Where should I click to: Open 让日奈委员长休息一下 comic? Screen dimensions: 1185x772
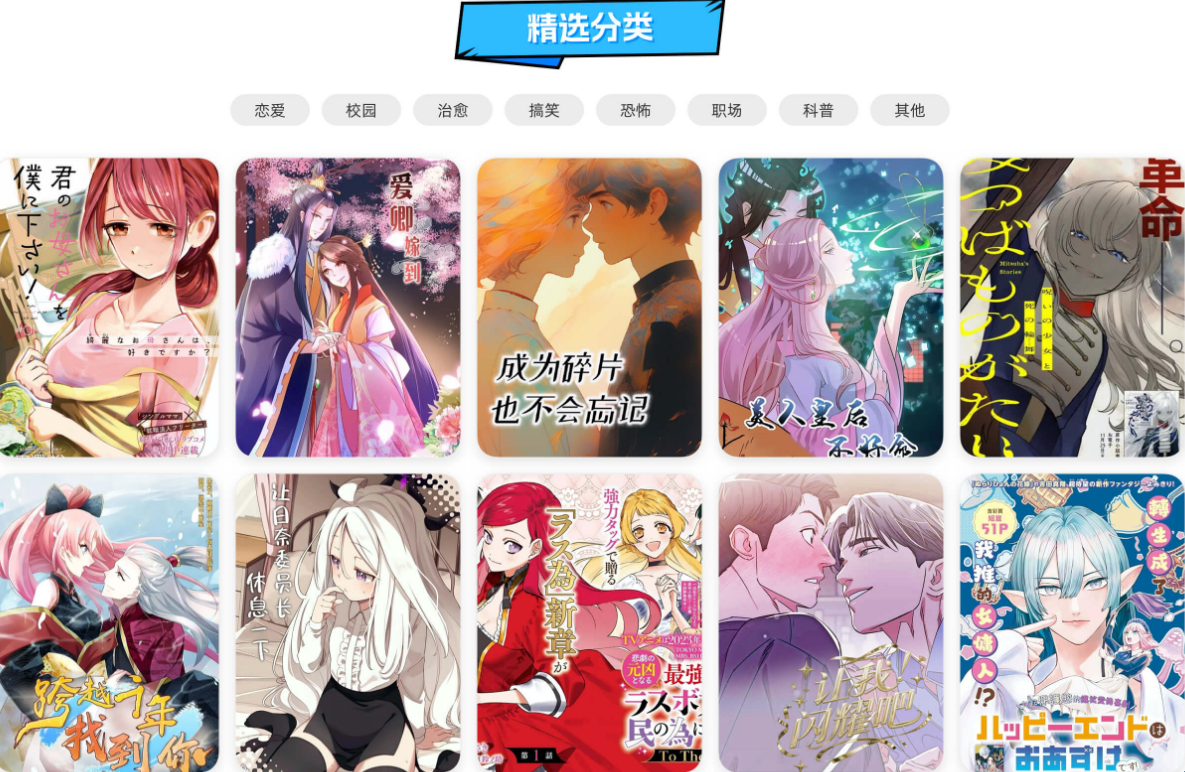(348, 622)
